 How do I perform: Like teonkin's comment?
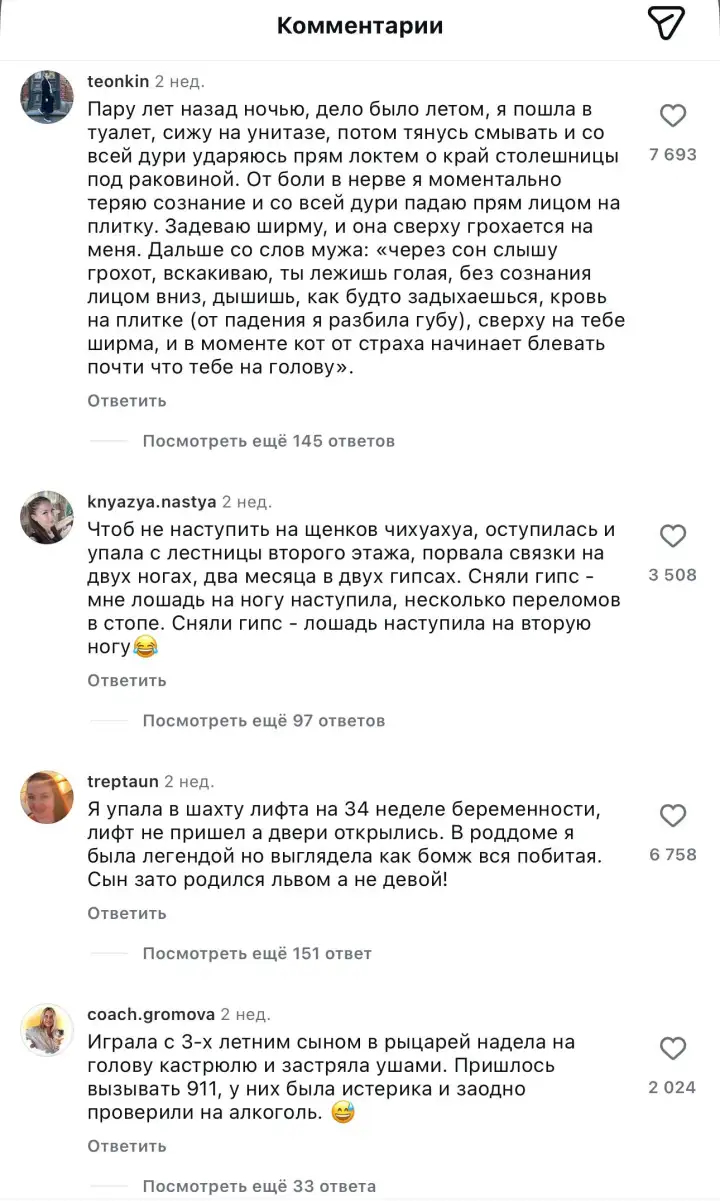click(673, 116)
